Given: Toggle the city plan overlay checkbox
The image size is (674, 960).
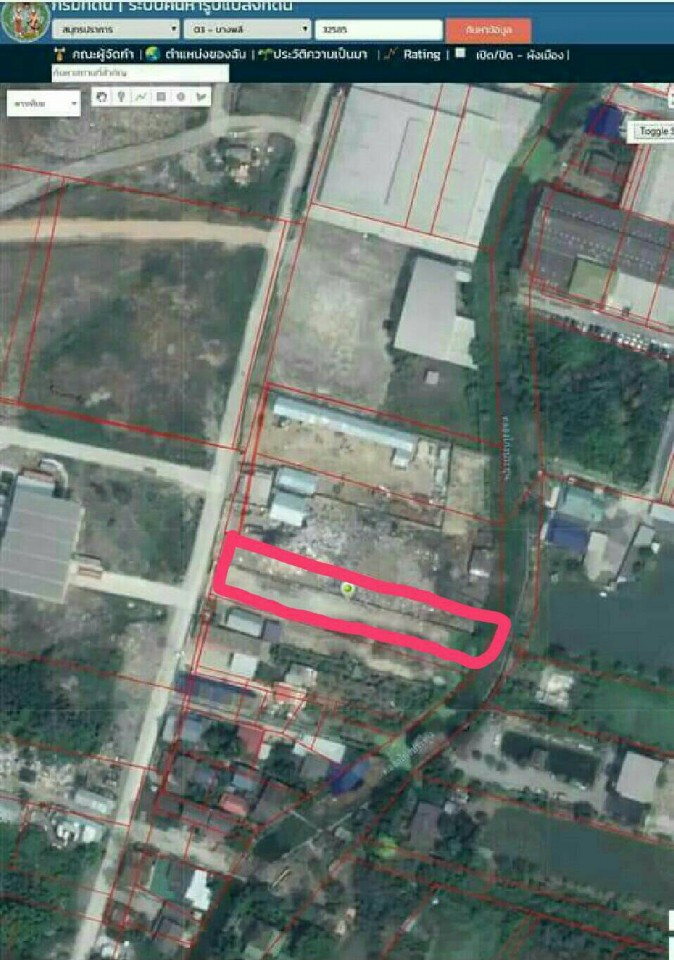Looking at the screenshot, I should 460,53.
